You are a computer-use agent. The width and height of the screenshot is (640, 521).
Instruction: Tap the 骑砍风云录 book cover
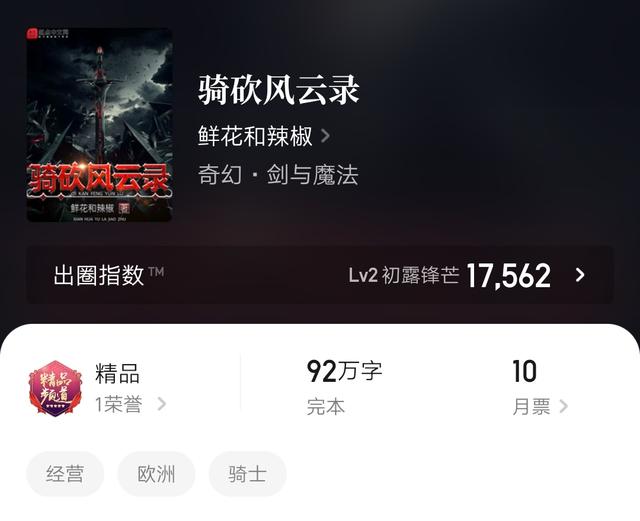pos(99,124)
